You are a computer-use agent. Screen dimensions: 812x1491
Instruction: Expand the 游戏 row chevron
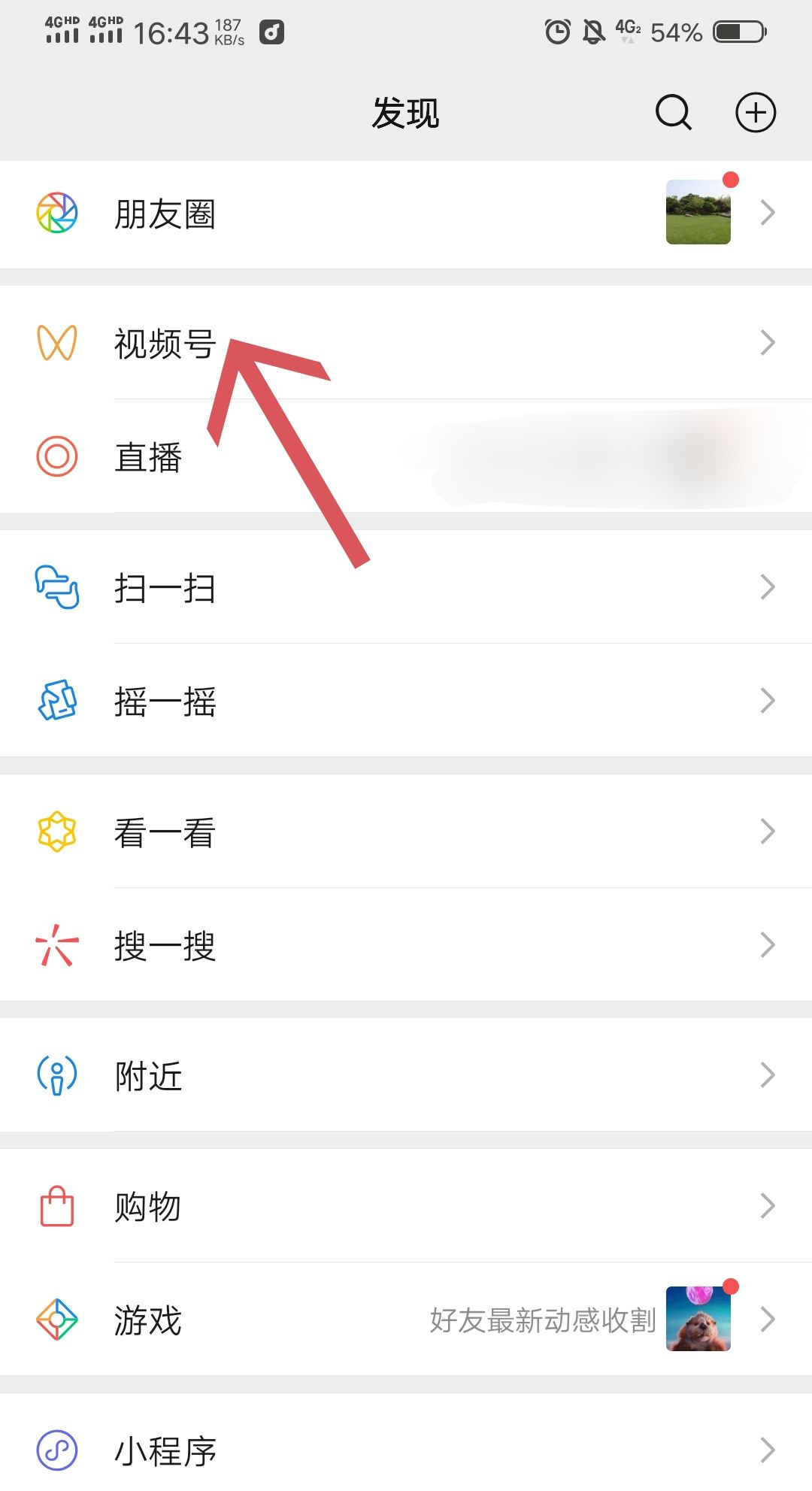point(768,1320)
